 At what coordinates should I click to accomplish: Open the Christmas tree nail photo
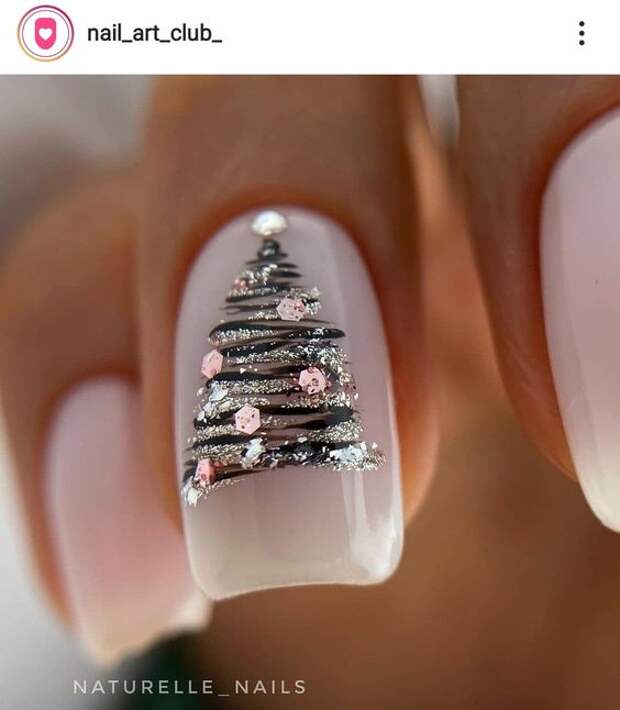point(310,390)
